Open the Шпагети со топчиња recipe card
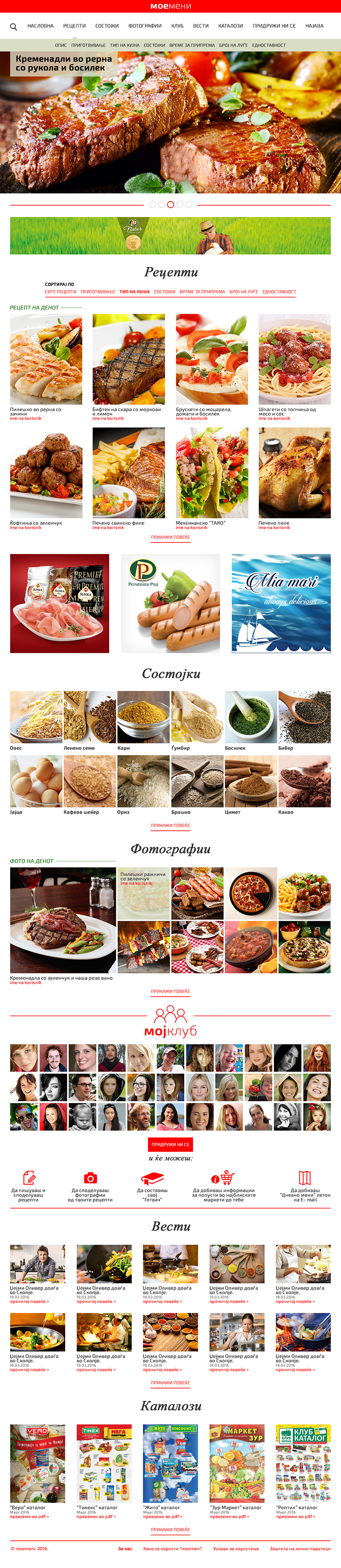This screenshot has height=1568, width=341. coord(294,360)
